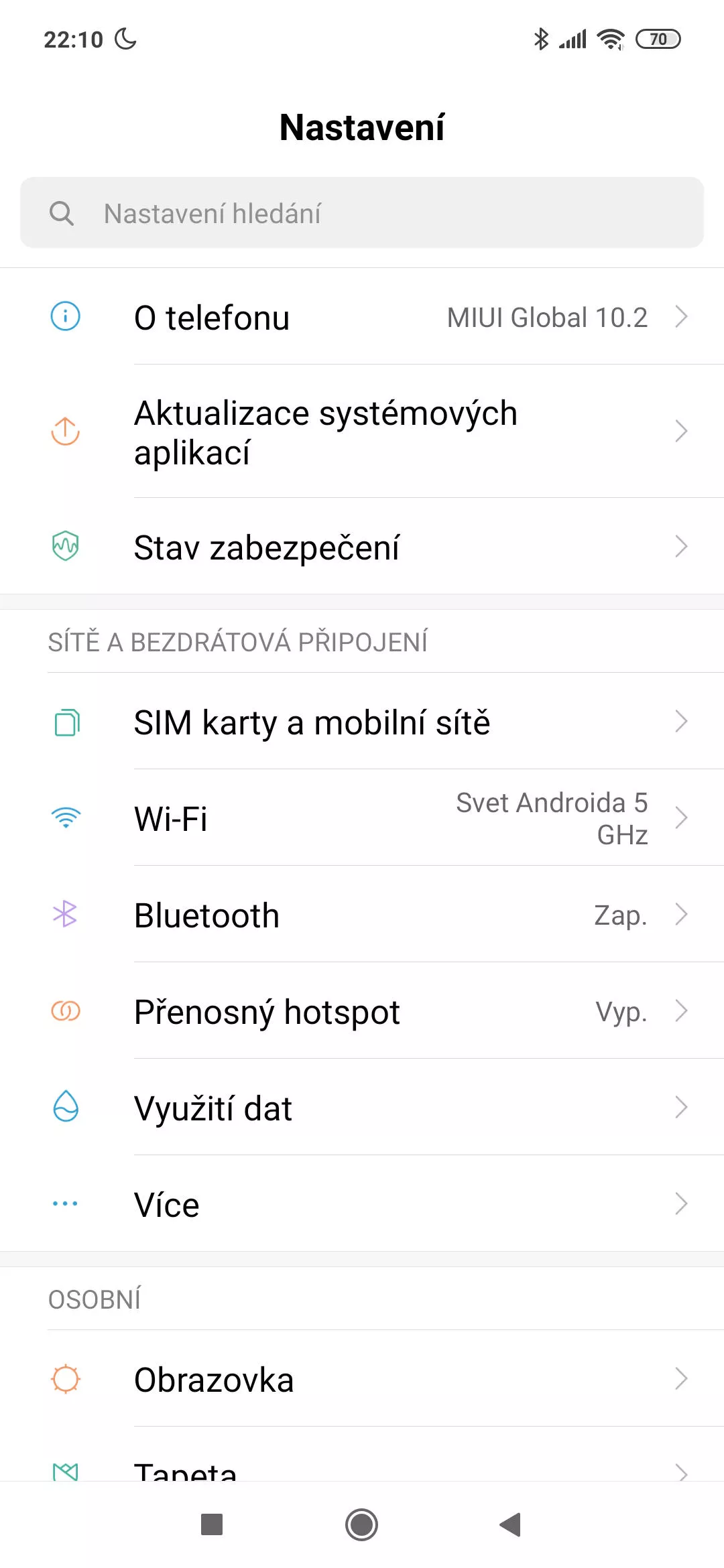The height and width of the screenshot is (1568, 724).
Task: Open O telefonu settings
Action: 362,317
